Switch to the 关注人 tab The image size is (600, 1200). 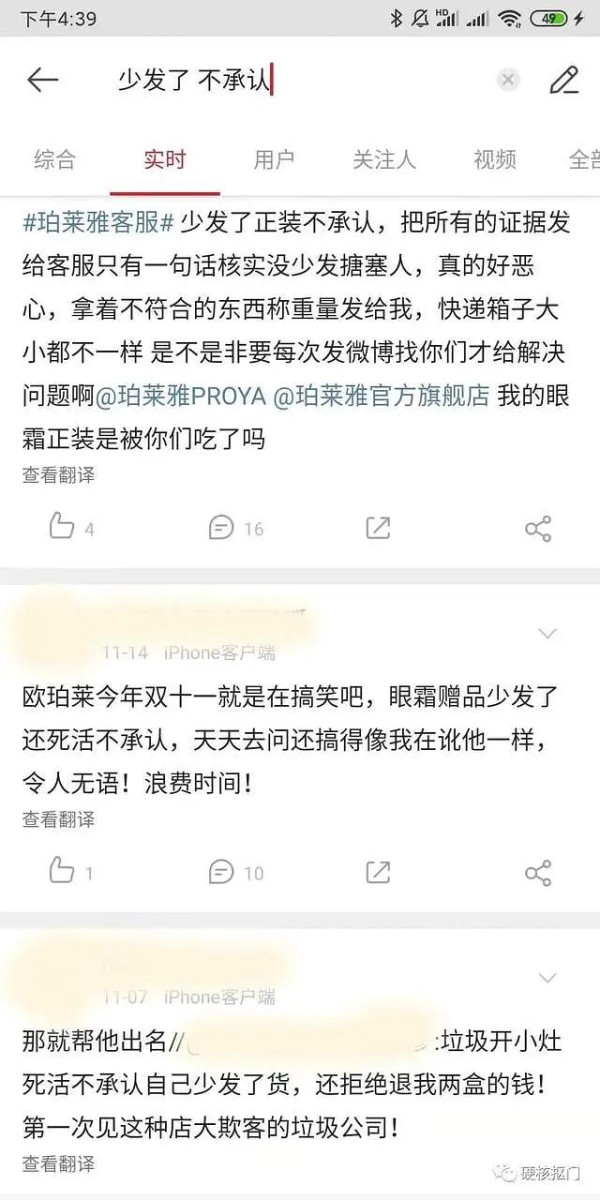click(384, 159)
